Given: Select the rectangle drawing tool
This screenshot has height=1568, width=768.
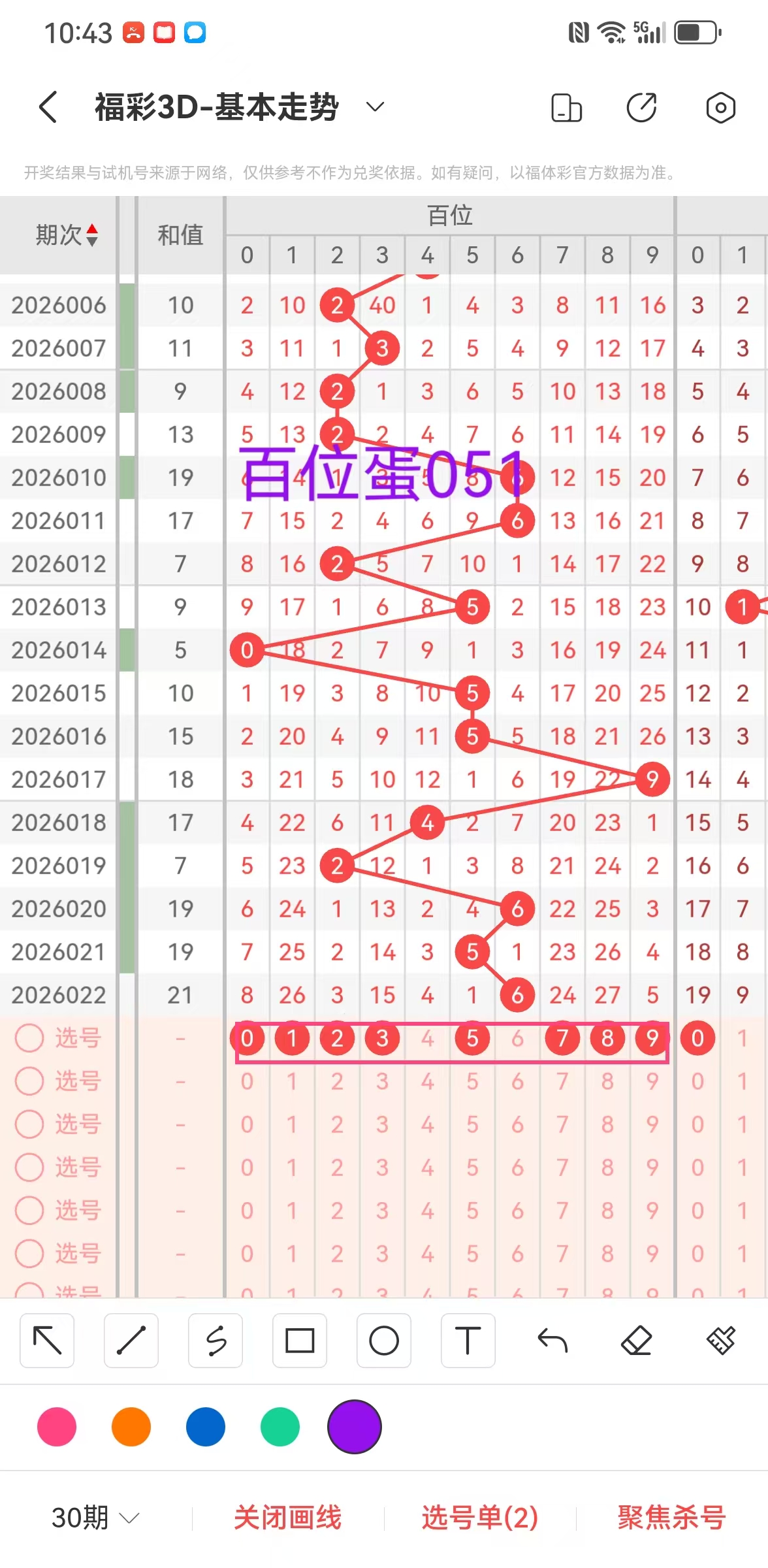Looking at the screenshot, I should [300, 1341].
